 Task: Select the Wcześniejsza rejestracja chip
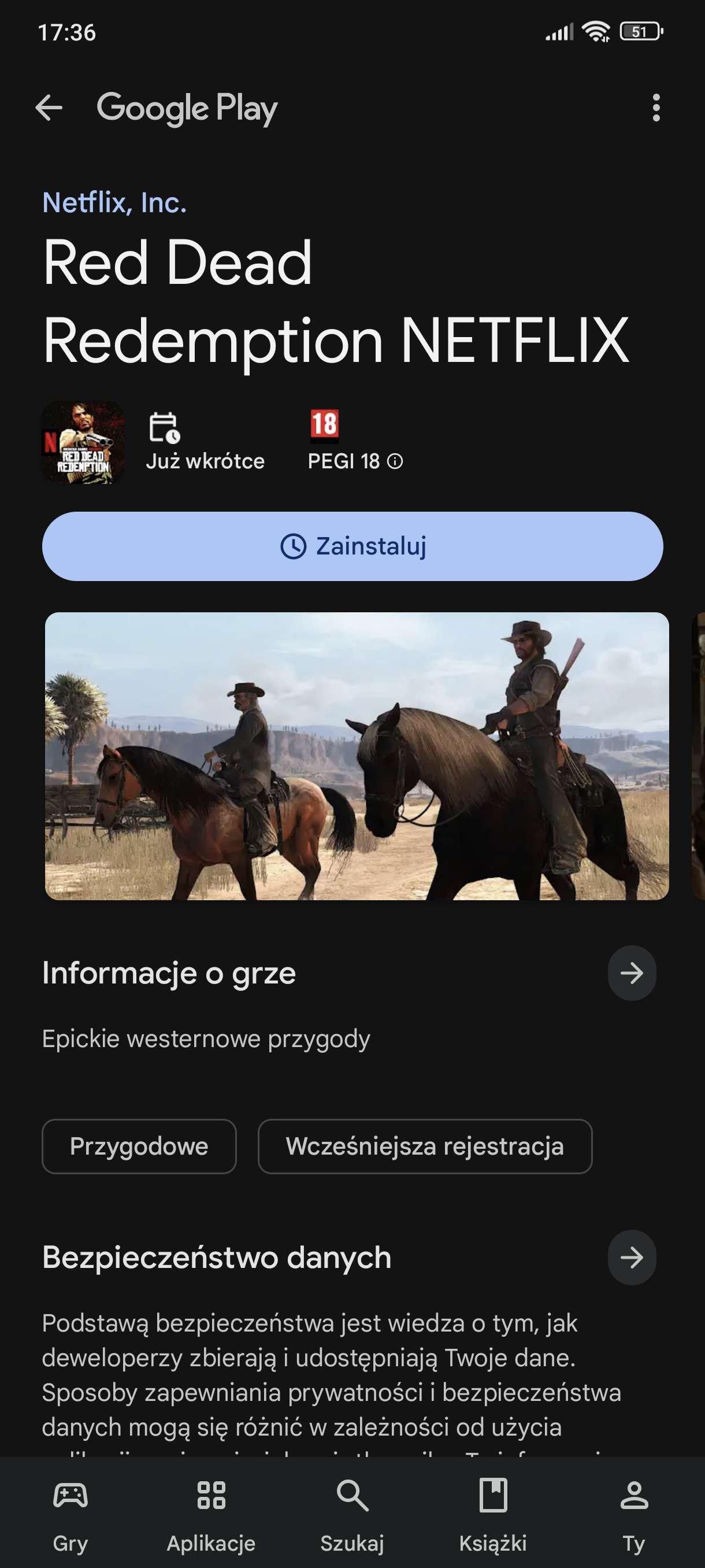(x=425, y=1146)
